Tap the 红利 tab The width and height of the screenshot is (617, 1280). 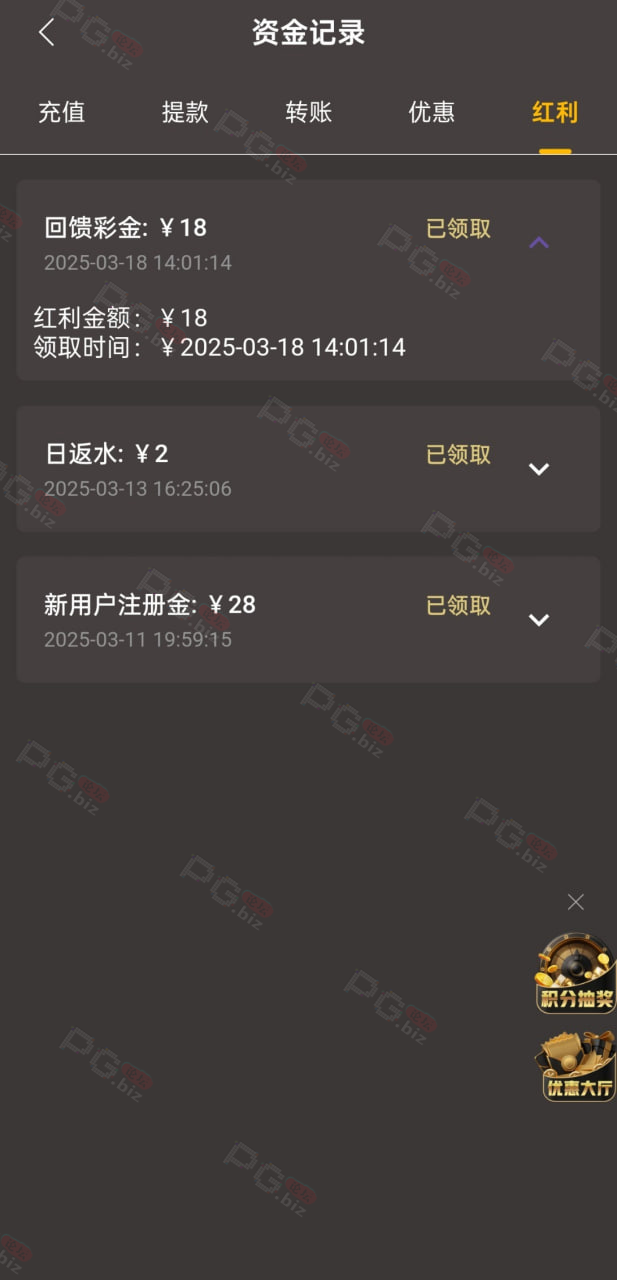tap(555, 112)
